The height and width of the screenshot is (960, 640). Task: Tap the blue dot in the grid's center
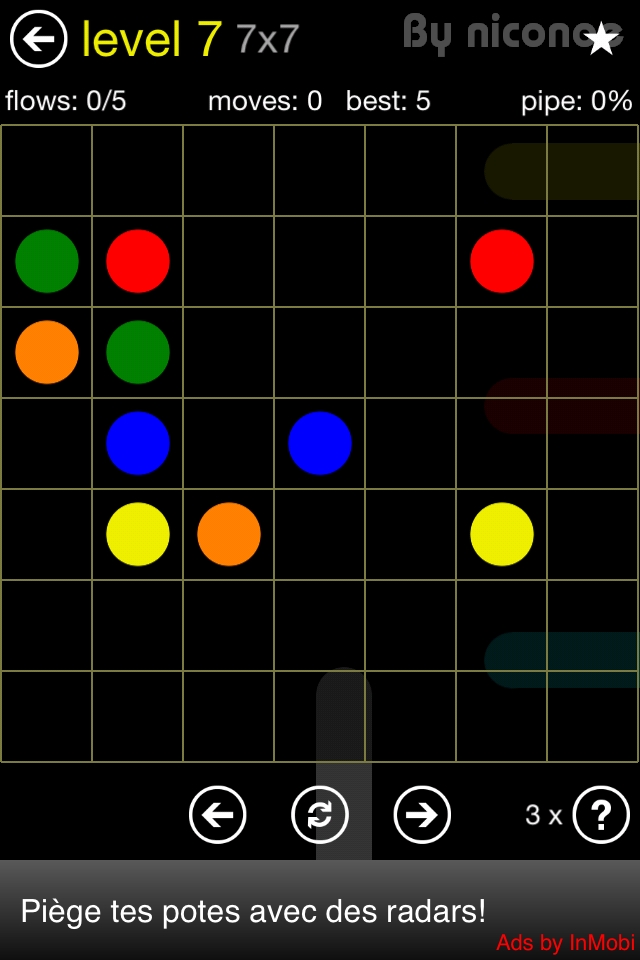pos(320,443)
